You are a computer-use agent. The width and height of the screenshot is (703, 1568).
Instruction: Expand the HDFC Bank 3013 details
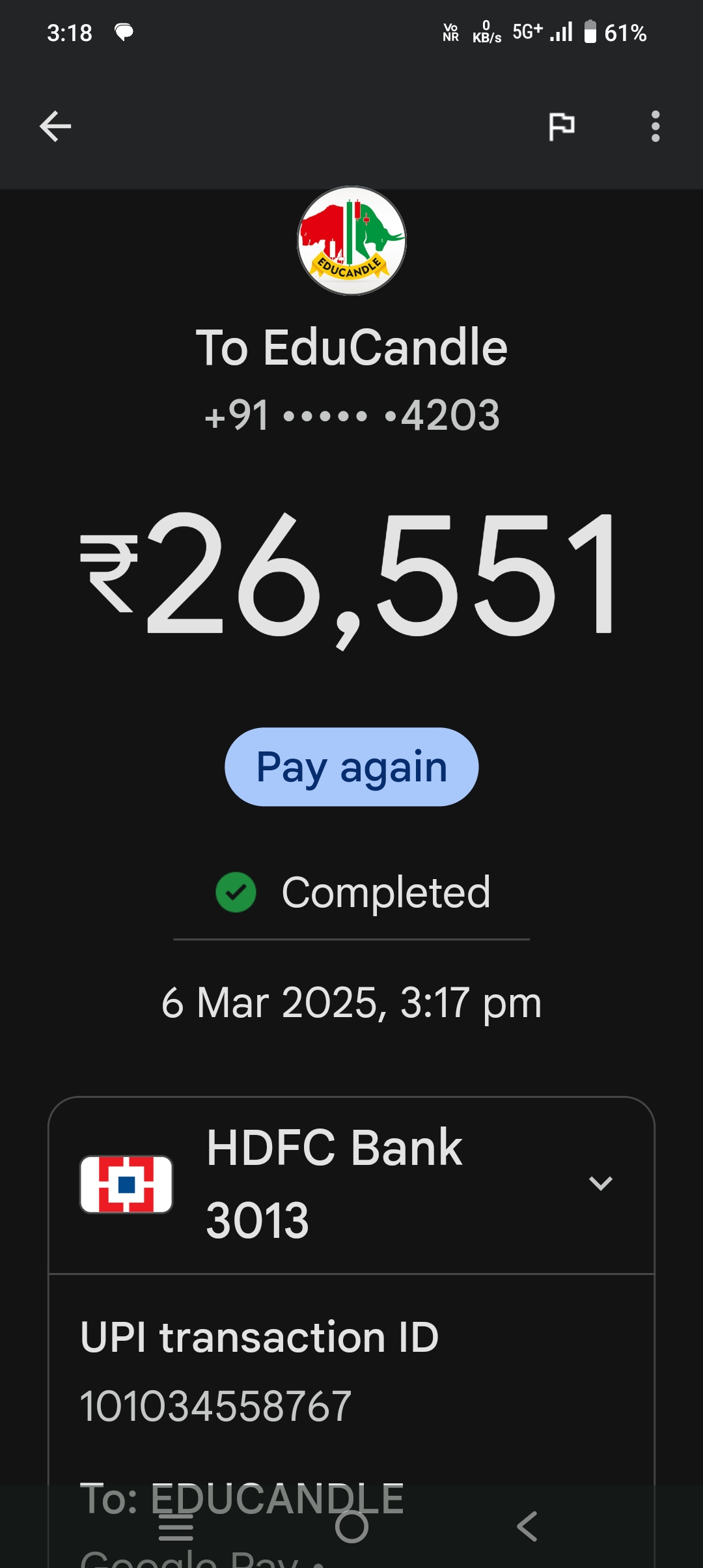tap(600, 1183)
